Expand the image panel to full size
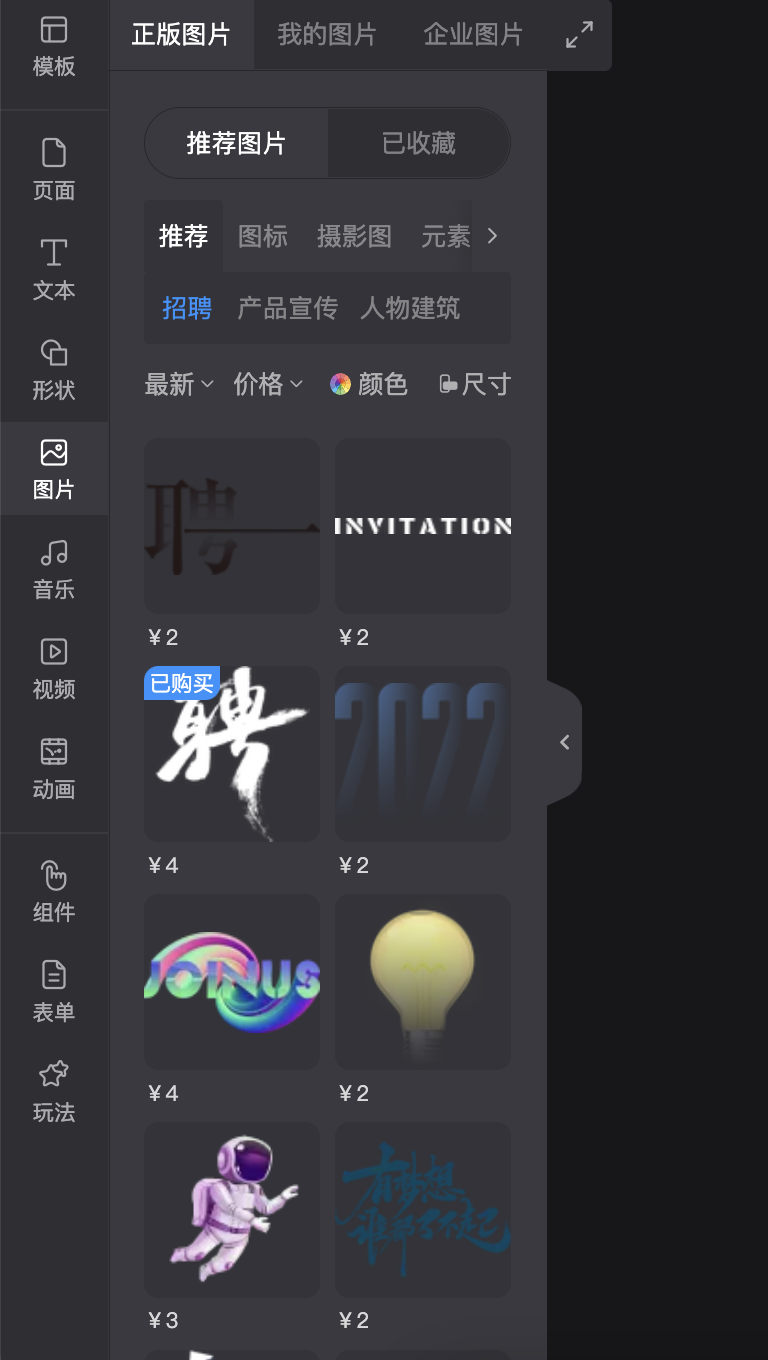Viewport: 768px width, 1360px height. tap(579, 35)
